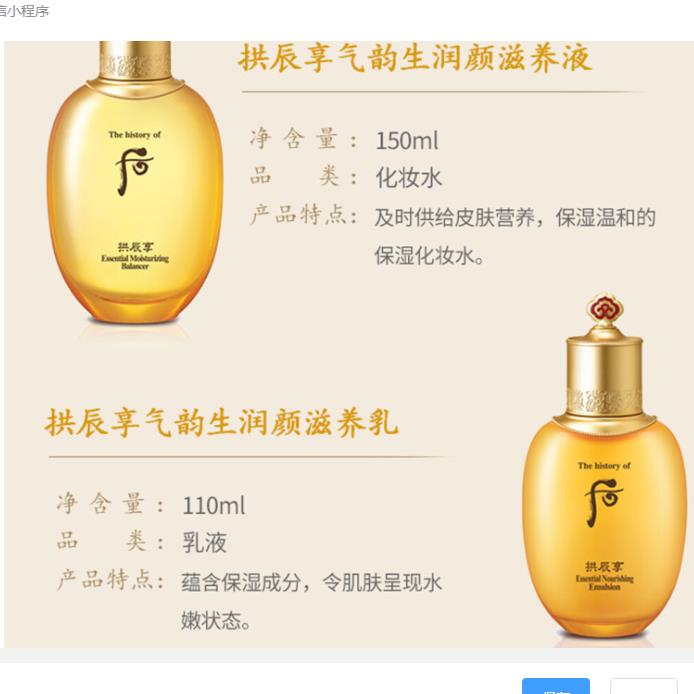Tap the white button beside the blue one
The height and width of the screenshot is (694, 694).
click(x=643, y=687)
